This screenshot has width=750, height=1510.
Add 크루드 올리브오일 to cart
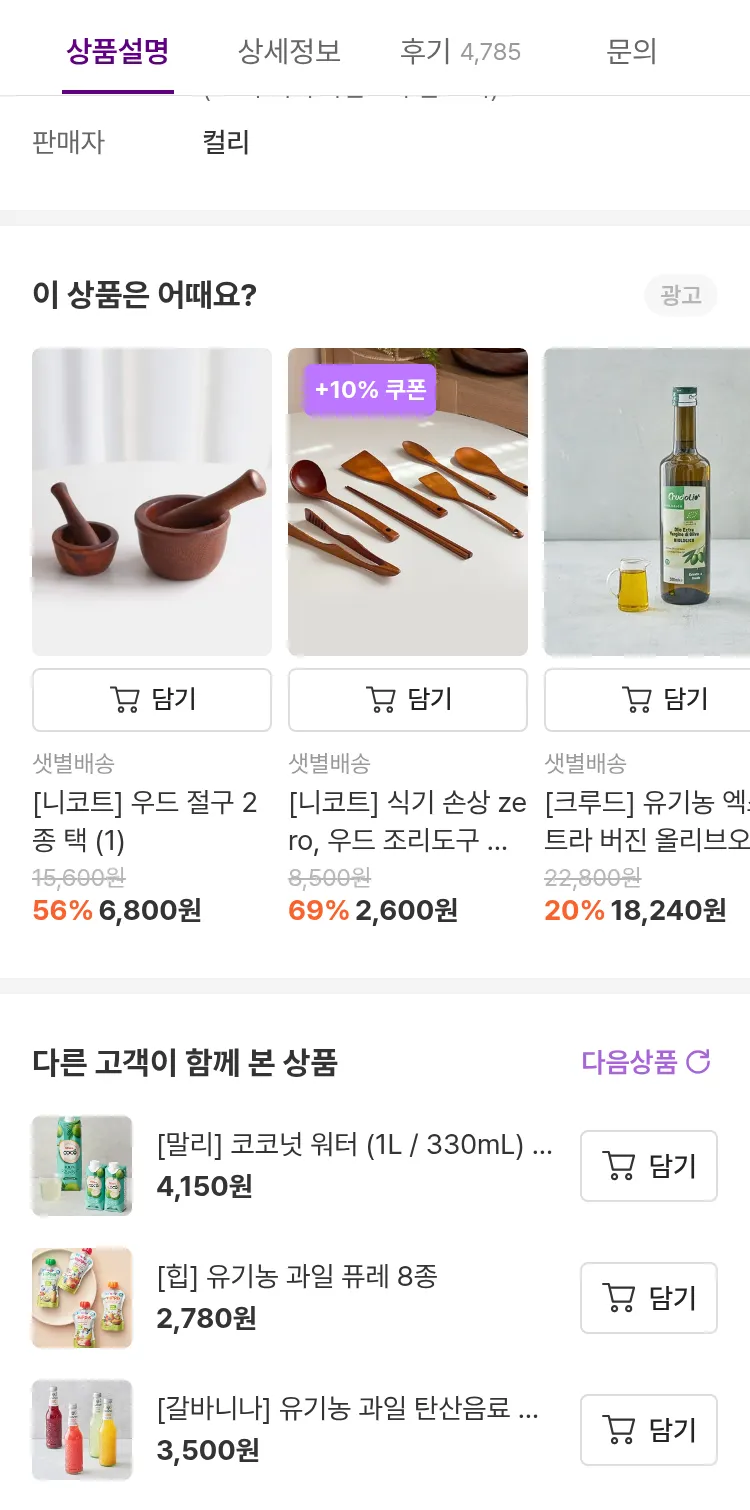pyautogui.click(x=647, y=700)
